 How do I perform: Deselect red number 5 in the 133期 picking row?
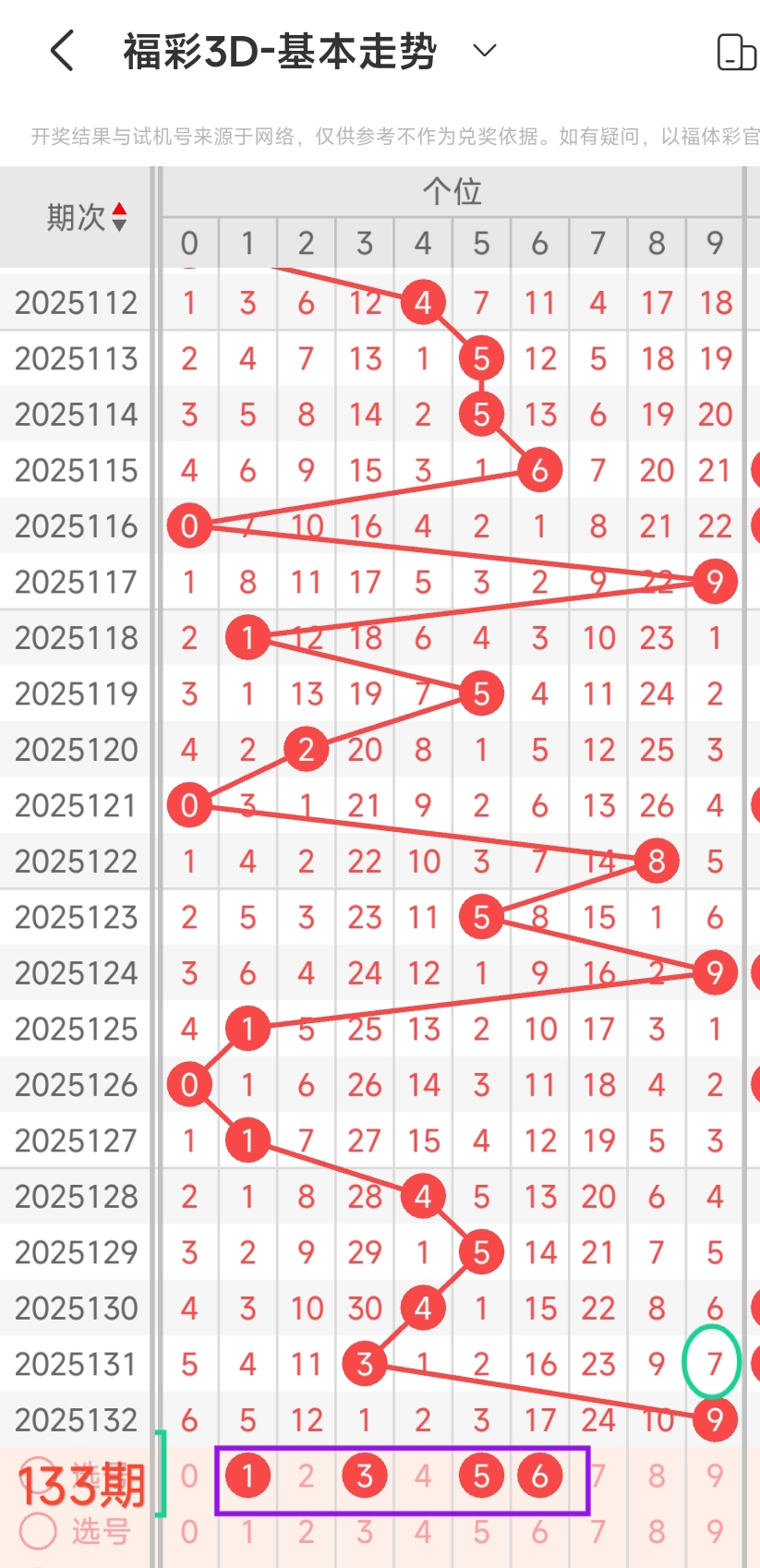[481, 1476]
